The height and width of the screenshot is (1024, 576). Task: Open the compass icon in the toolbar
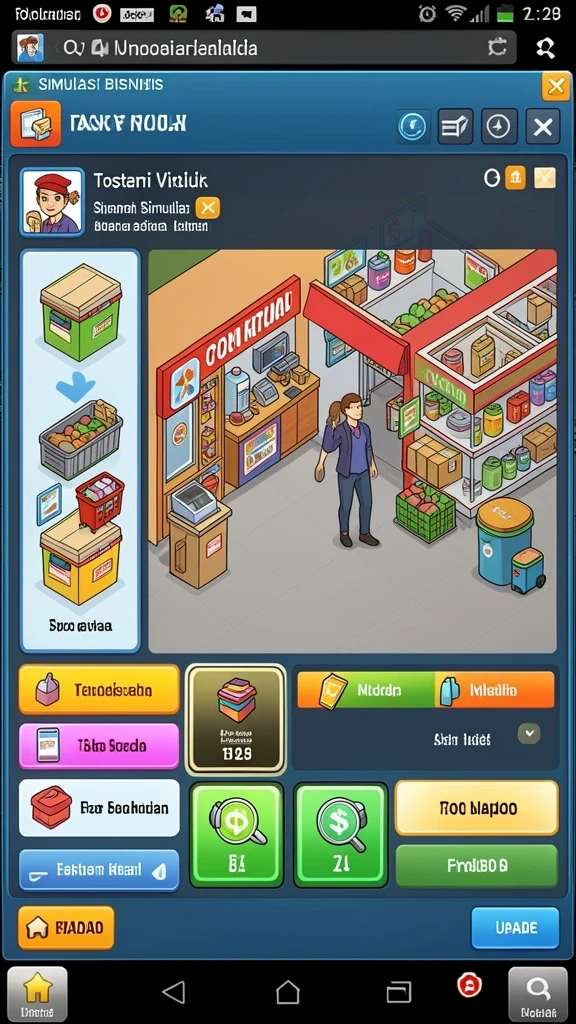coord(499,126)
